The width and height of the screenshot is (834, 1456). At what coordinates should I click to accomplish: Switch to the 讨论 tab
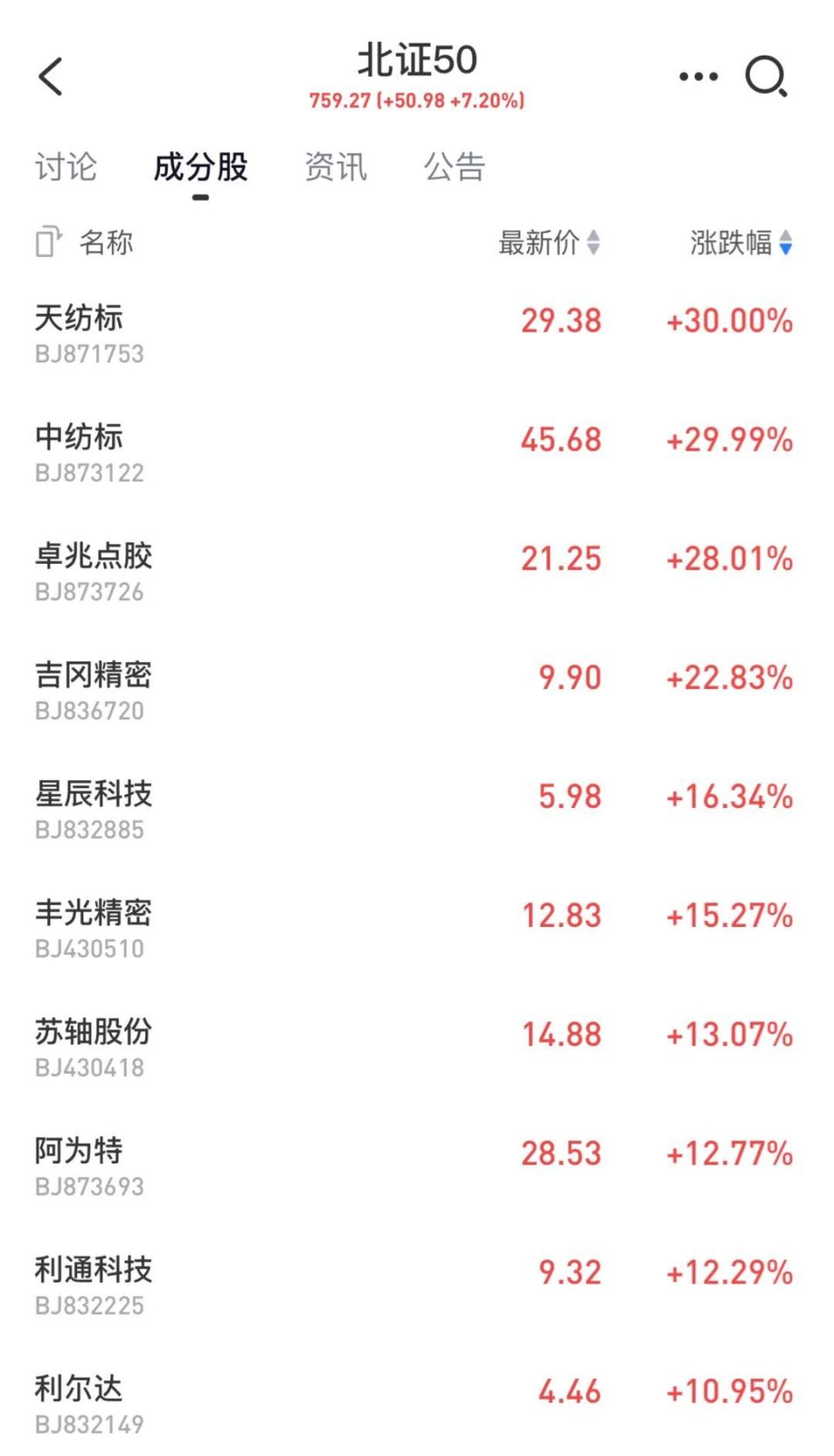pos(65,167)
